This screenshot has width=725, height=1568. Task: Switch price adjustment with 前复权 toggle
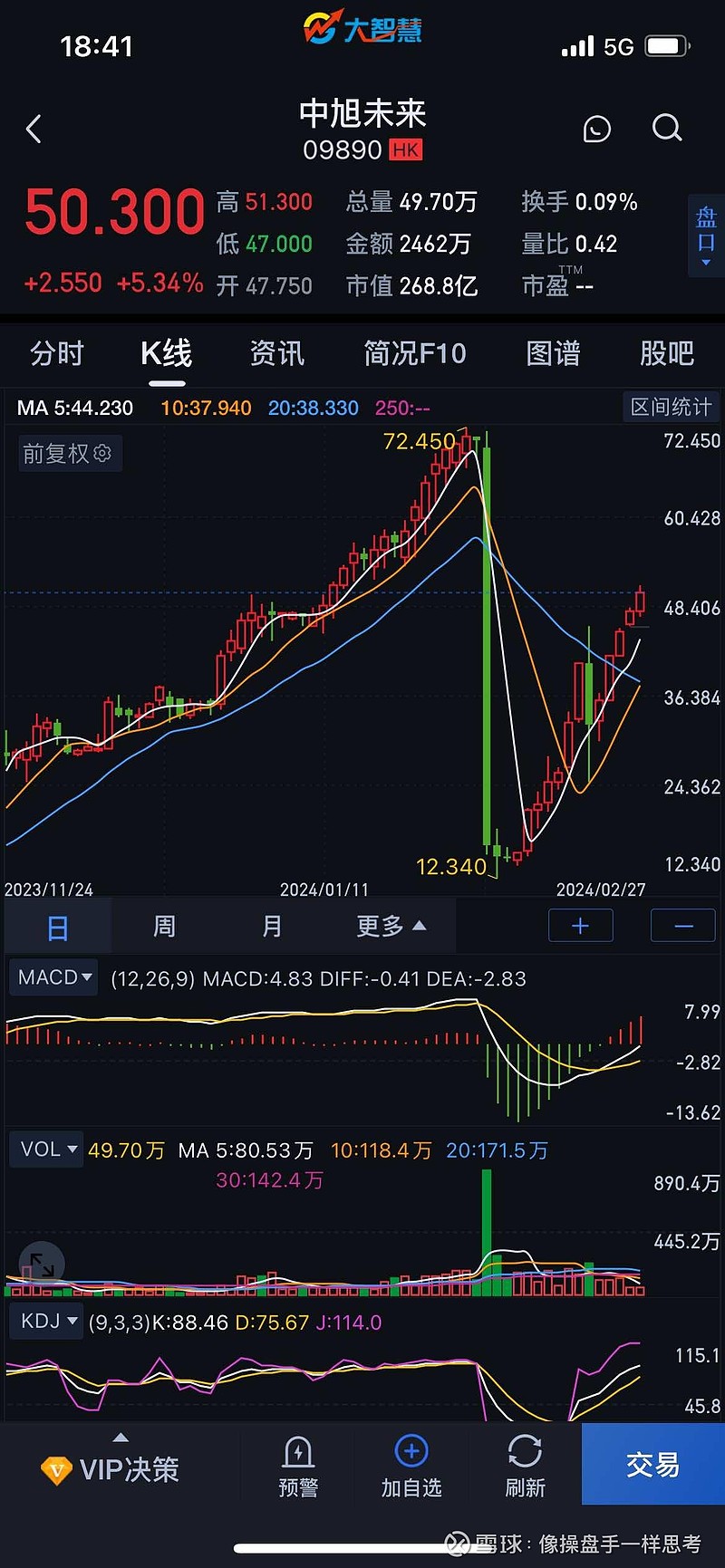coord(59,453)
